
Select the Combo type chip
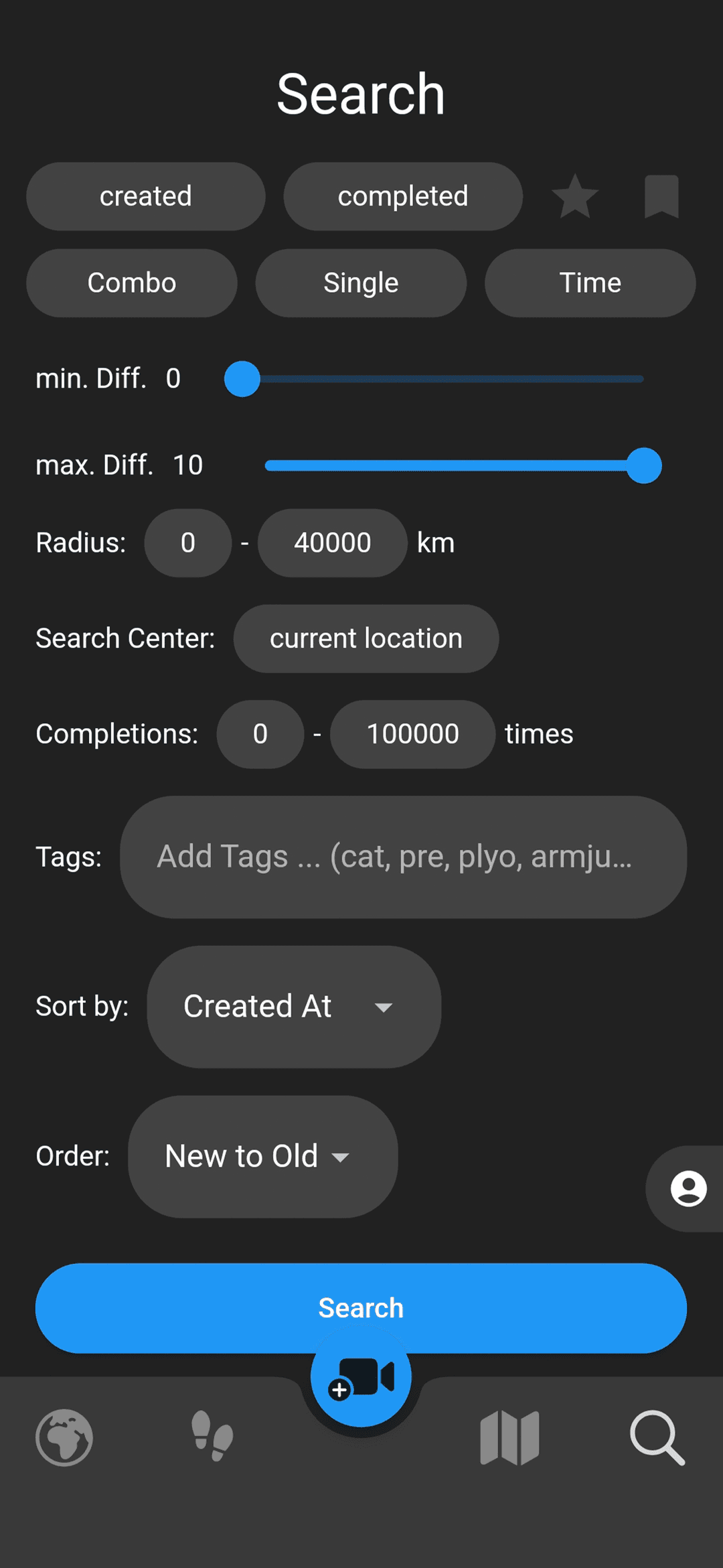132,283
